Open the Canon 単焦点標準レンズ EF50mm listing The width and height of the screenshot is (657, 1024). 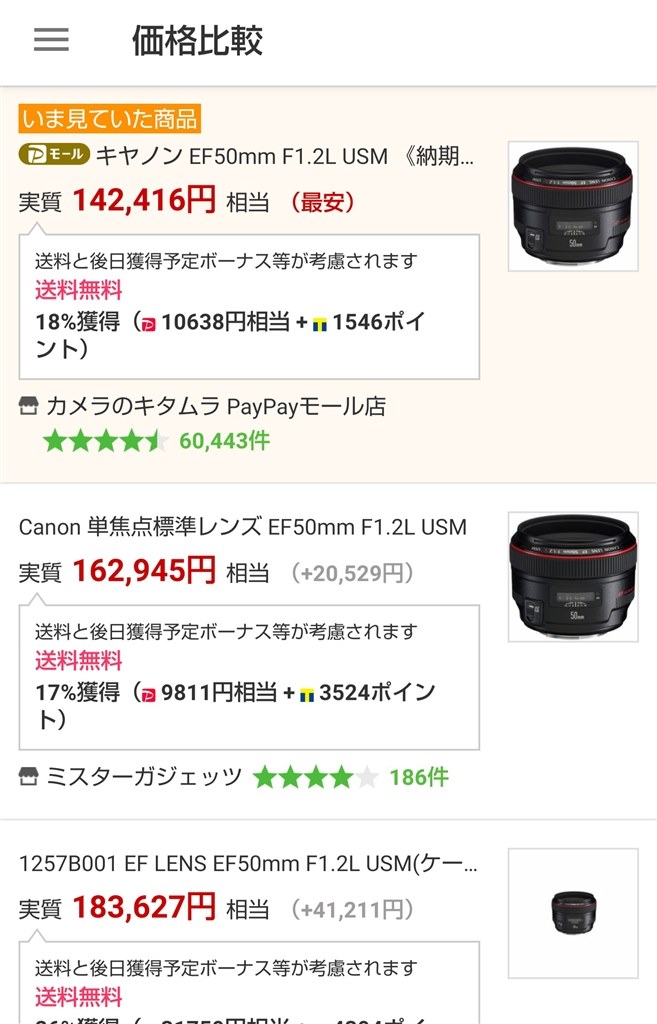coord(243,527)
